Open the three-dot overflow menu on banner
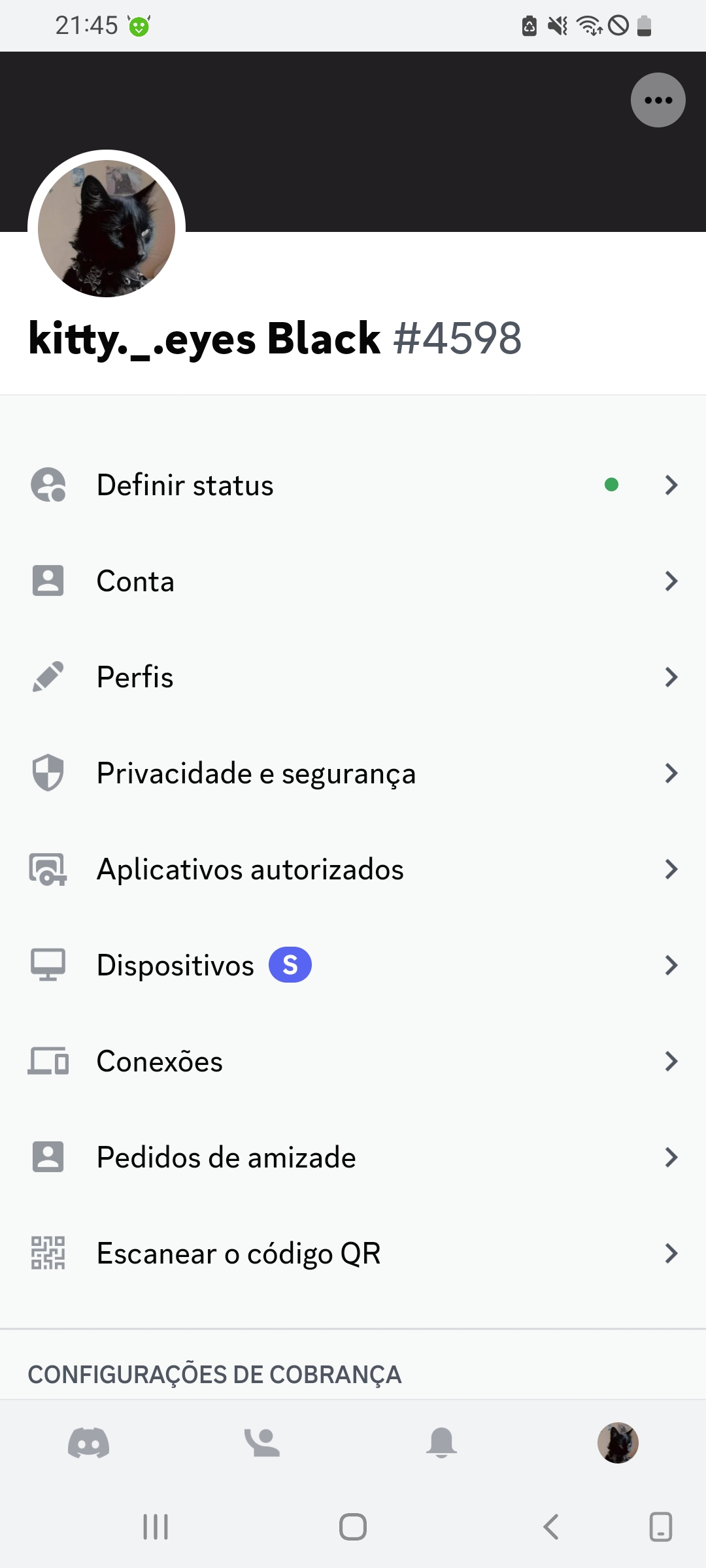This screenshot has height=1568, width=706. (x=658, y=99)
